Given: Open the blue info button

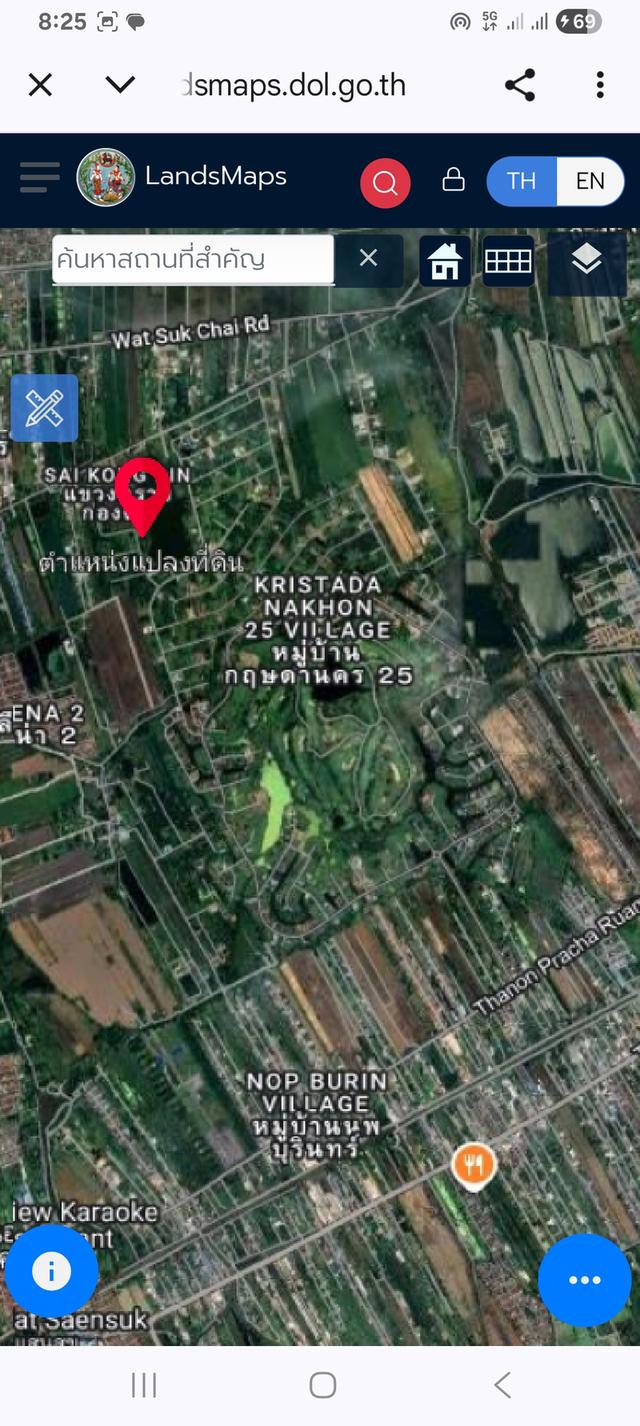Looking at the screenshot, I should 51,1271.
